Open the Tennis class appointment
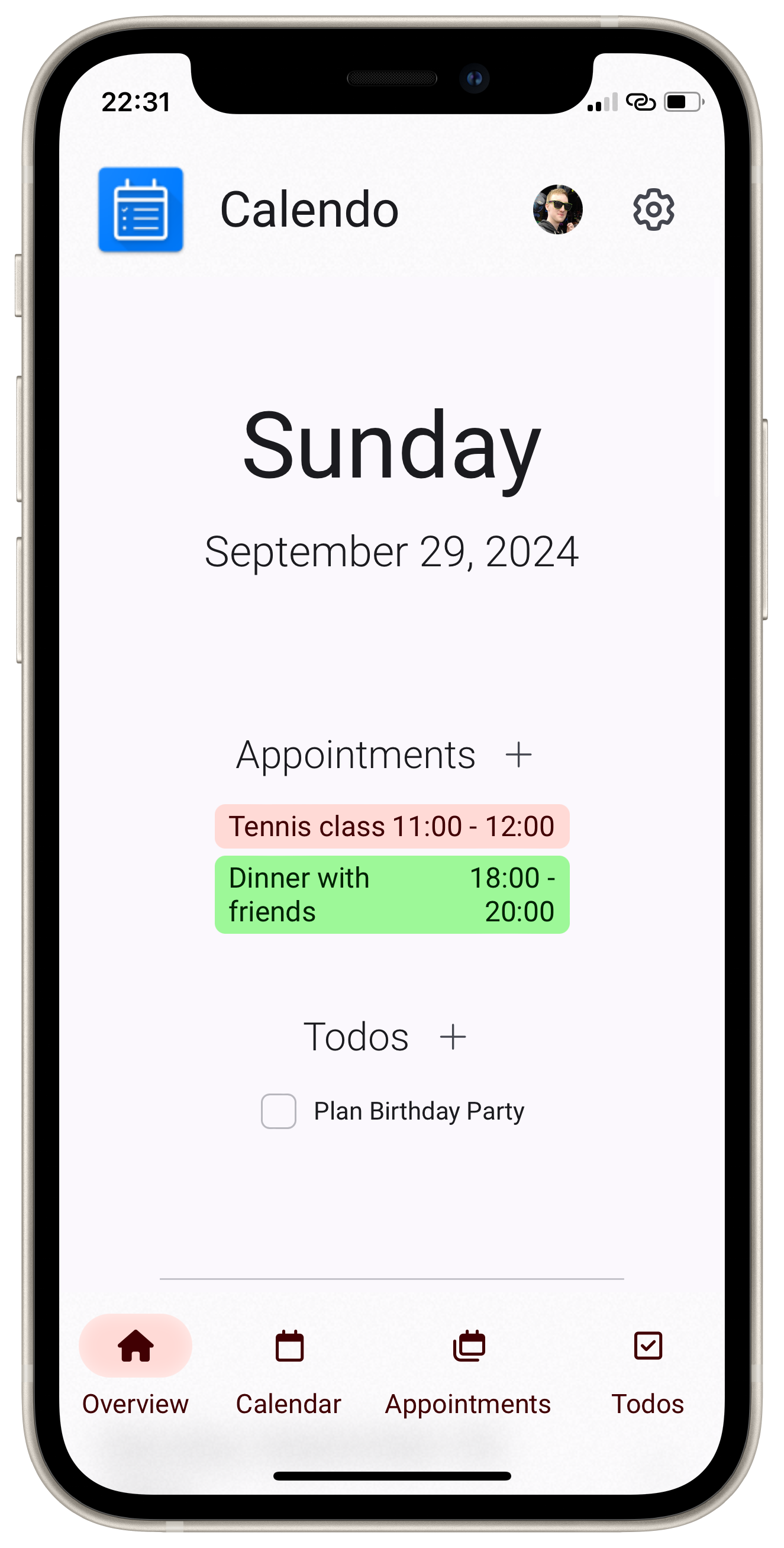Image resolution: width=784 pixels, height=1548 pixels. 392,826
